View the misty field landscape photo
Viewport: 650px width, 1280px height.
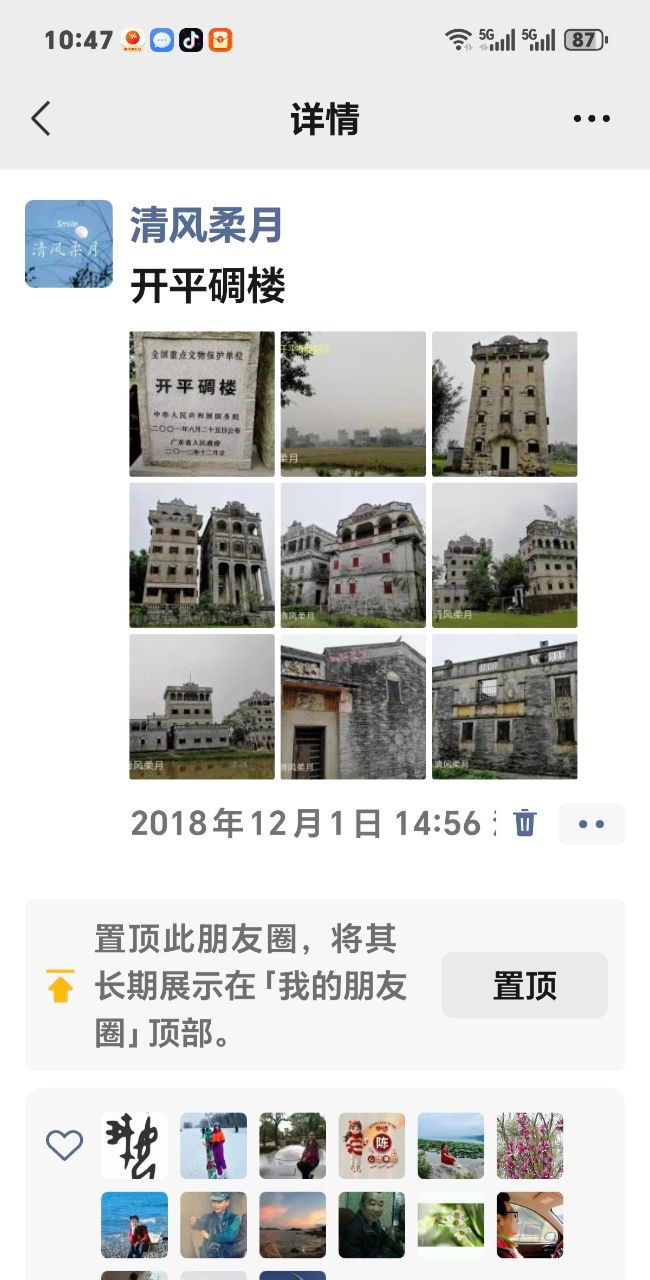pos(353,403)
